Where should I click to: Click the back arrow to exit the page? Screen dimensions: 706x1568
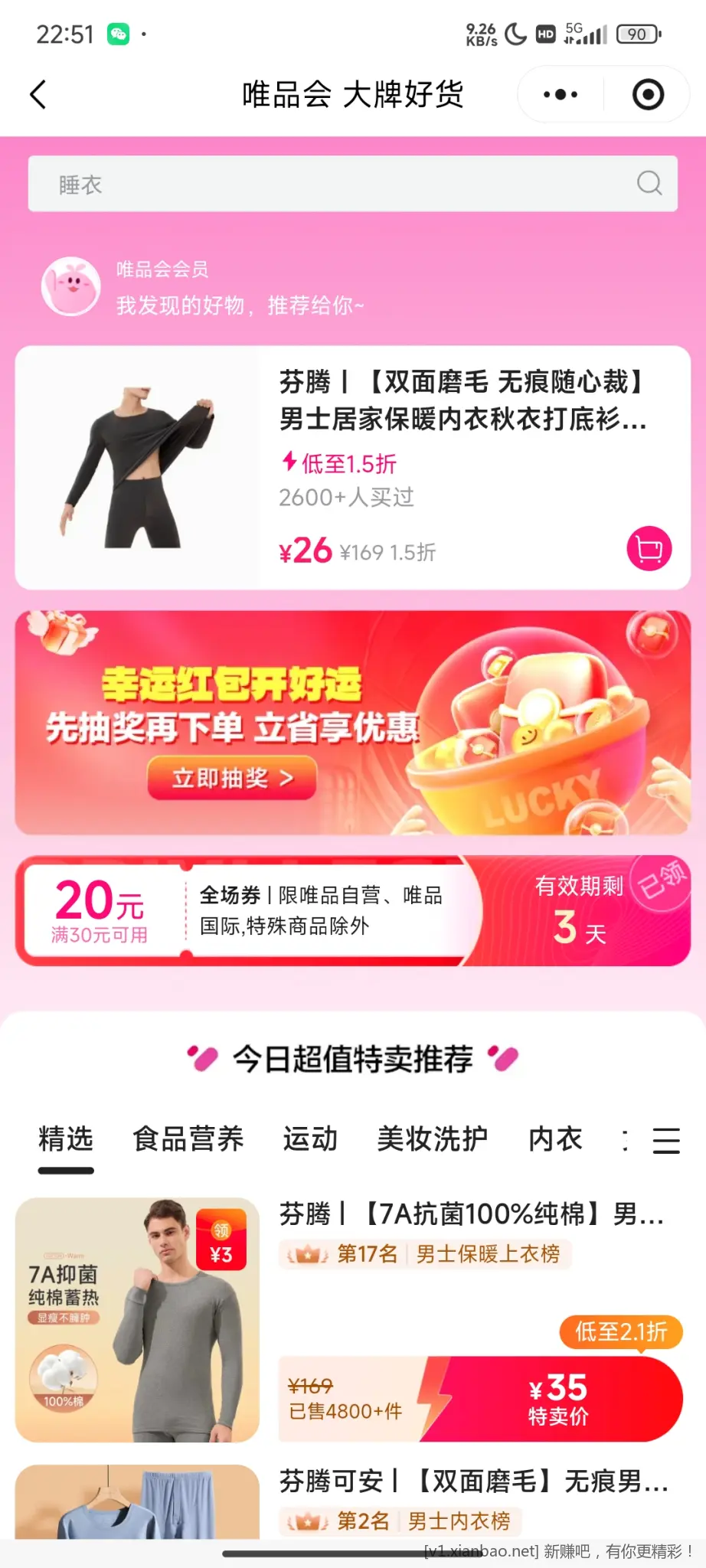click(x=37, y=94)
